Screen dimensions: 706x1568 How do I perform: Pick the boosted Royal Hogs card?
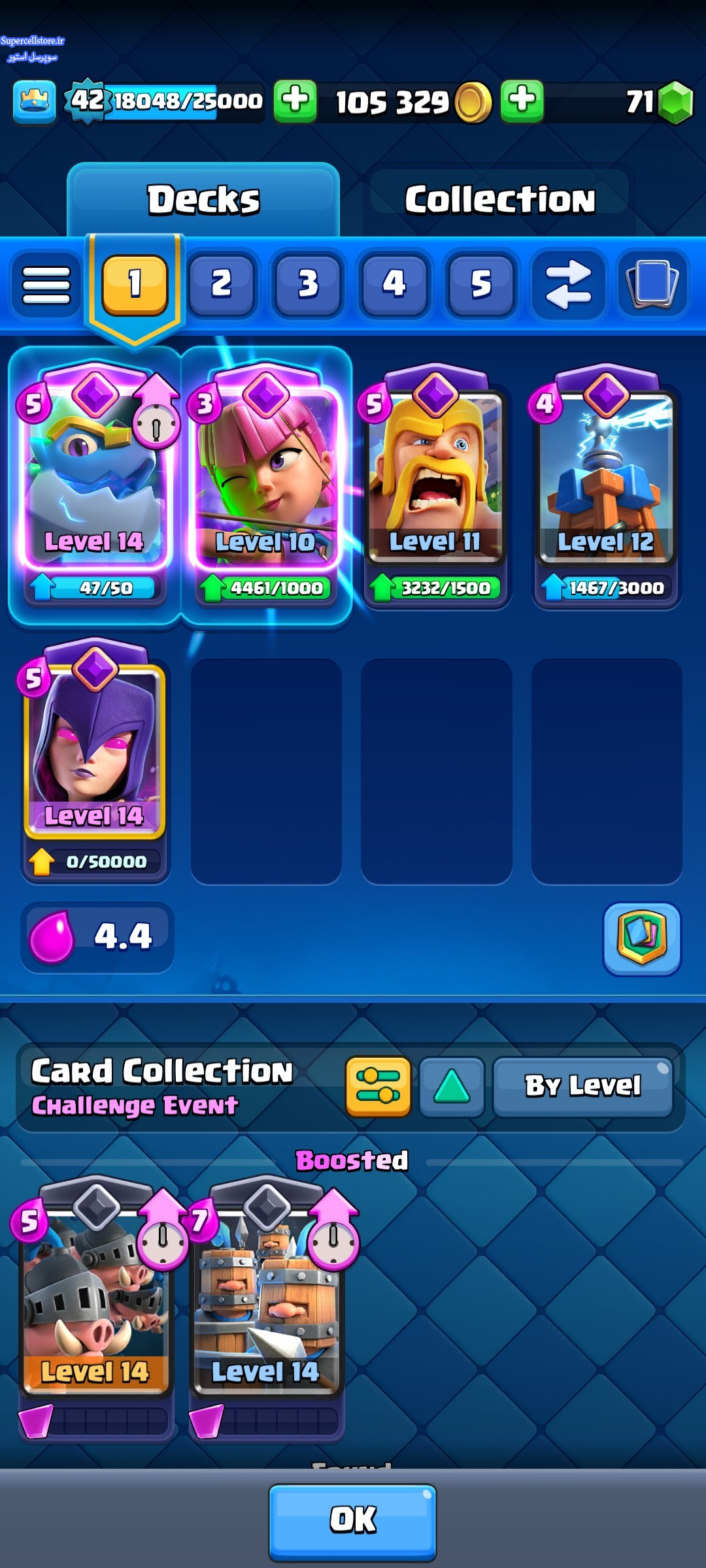click(x=95, y=1300)
